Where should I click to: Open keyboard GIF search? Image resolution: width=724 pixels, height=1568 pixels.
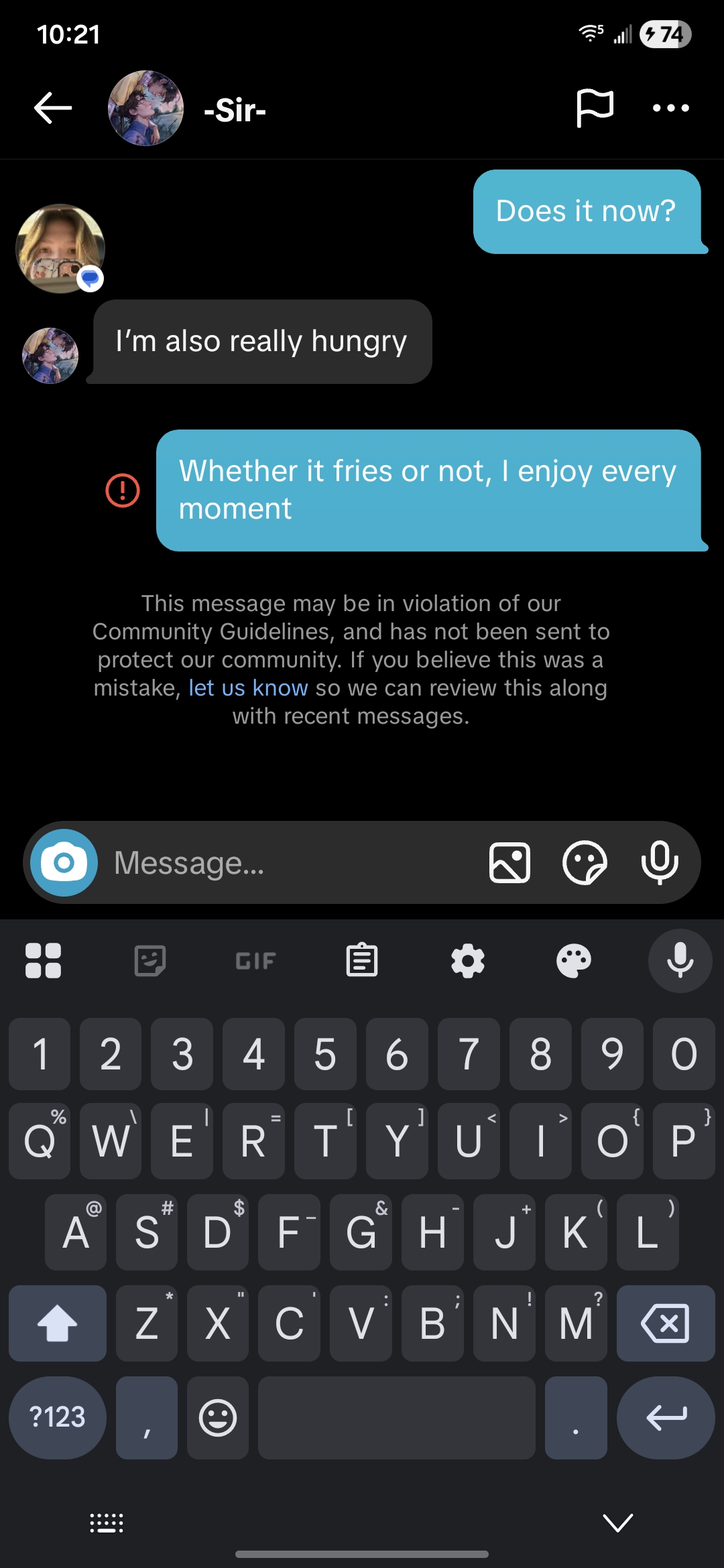point(255,961)
